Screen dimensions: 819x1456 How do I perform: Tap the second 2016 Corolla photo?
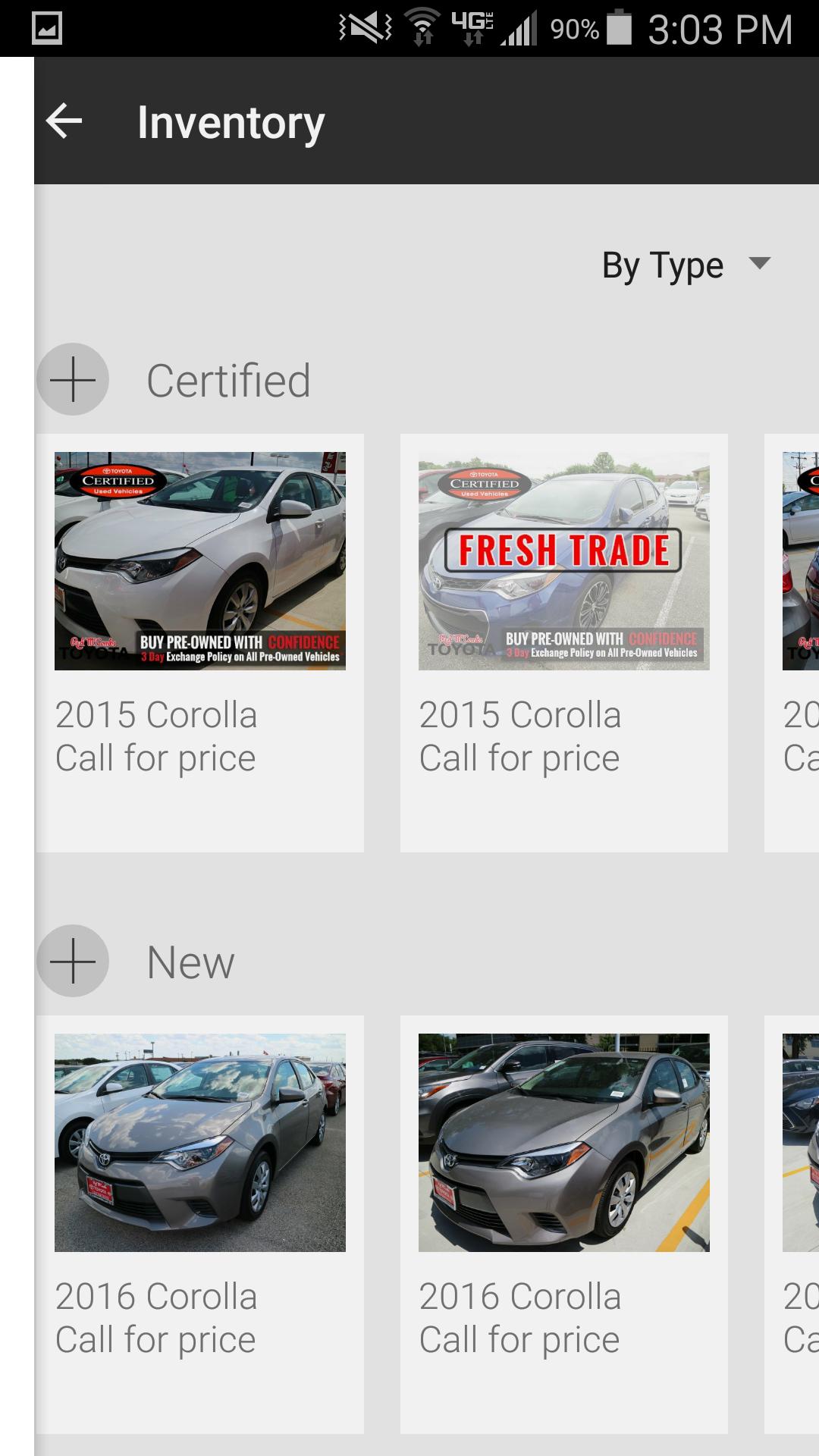[x=565, y=1143]
